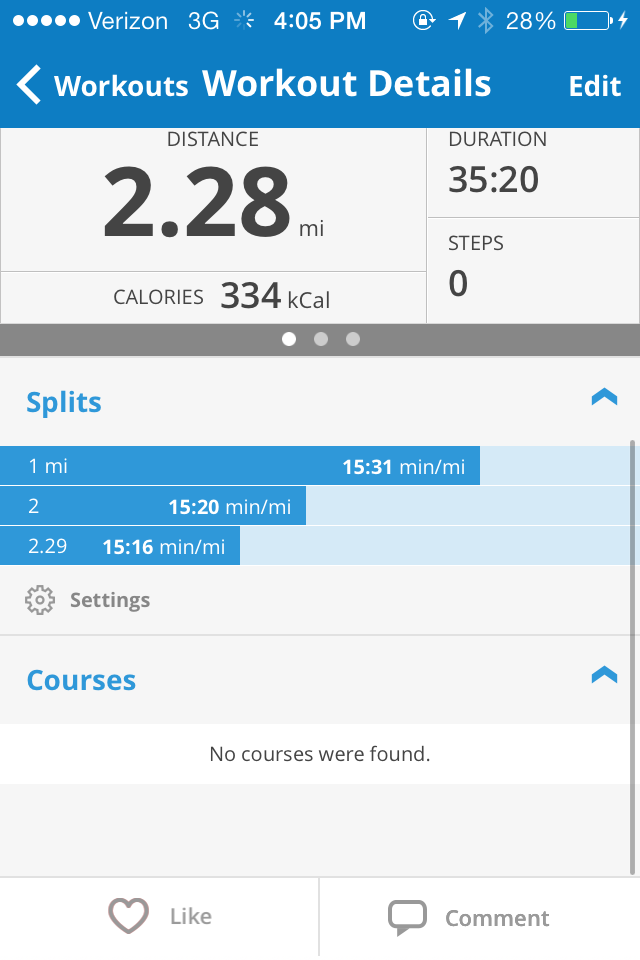The height and width of the screenshot is (960, 640).
Task: Go back to the Workouts list
Action: [102, 86]
